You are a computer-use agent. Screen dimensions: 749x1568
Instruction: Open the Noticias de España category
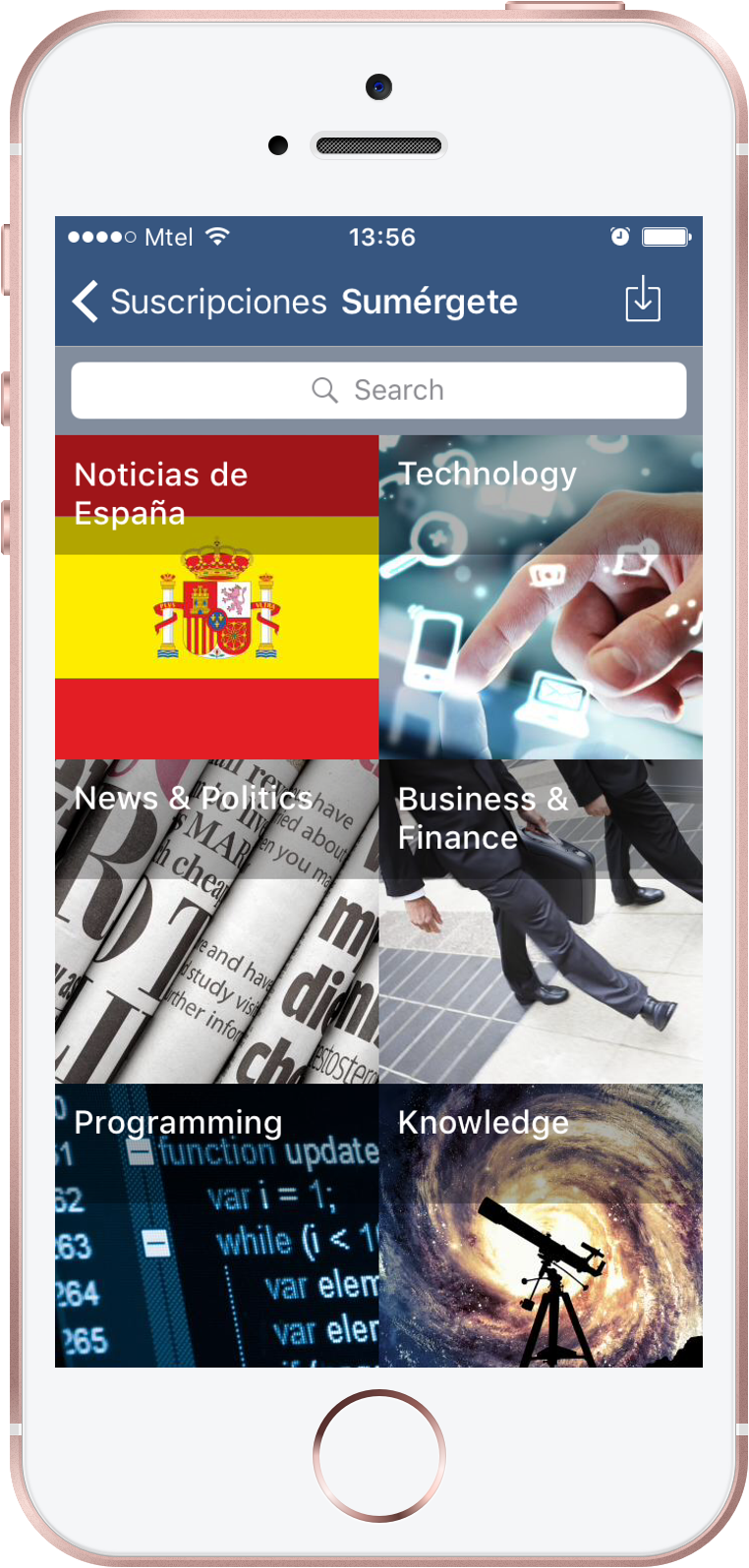tap(216, 597)
